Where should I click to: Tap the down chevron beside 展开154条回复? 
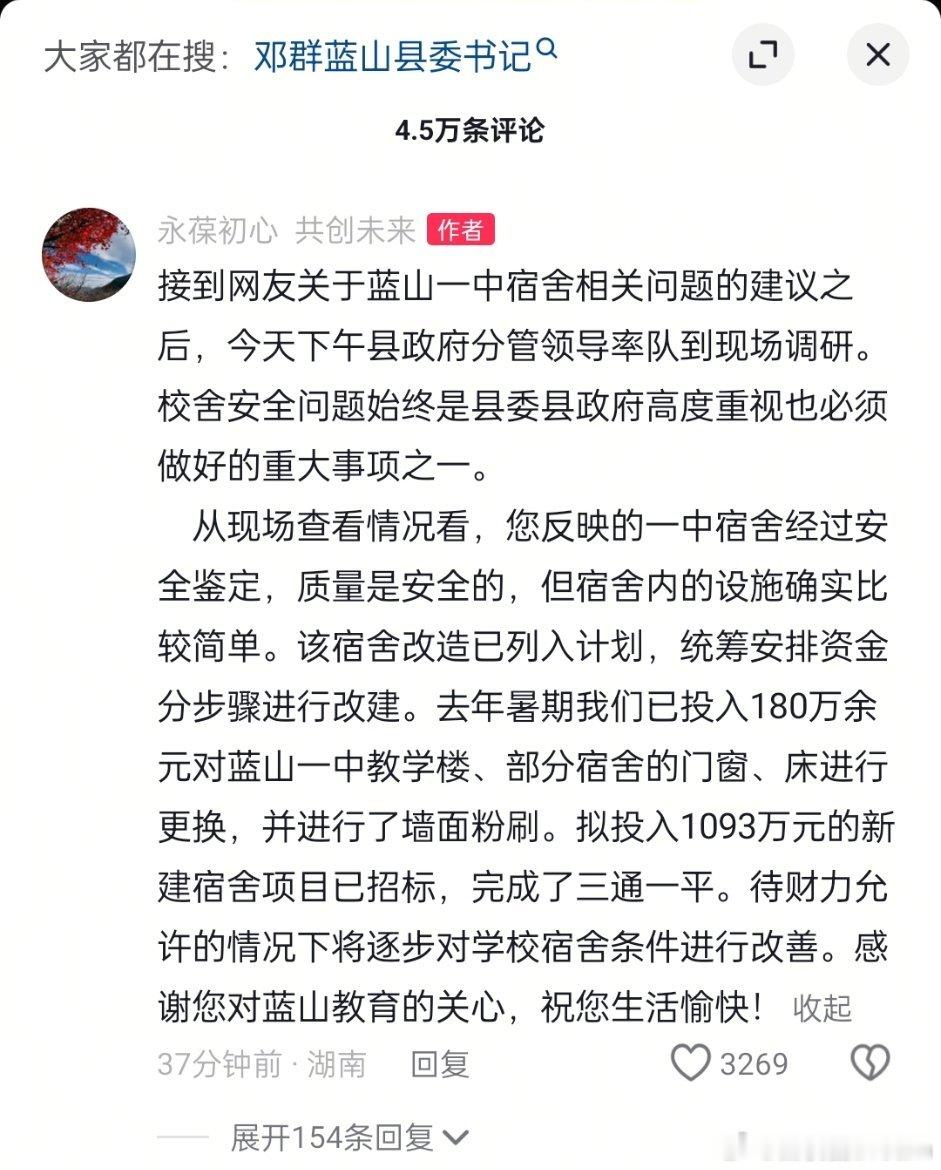[x=459, y=1138]
